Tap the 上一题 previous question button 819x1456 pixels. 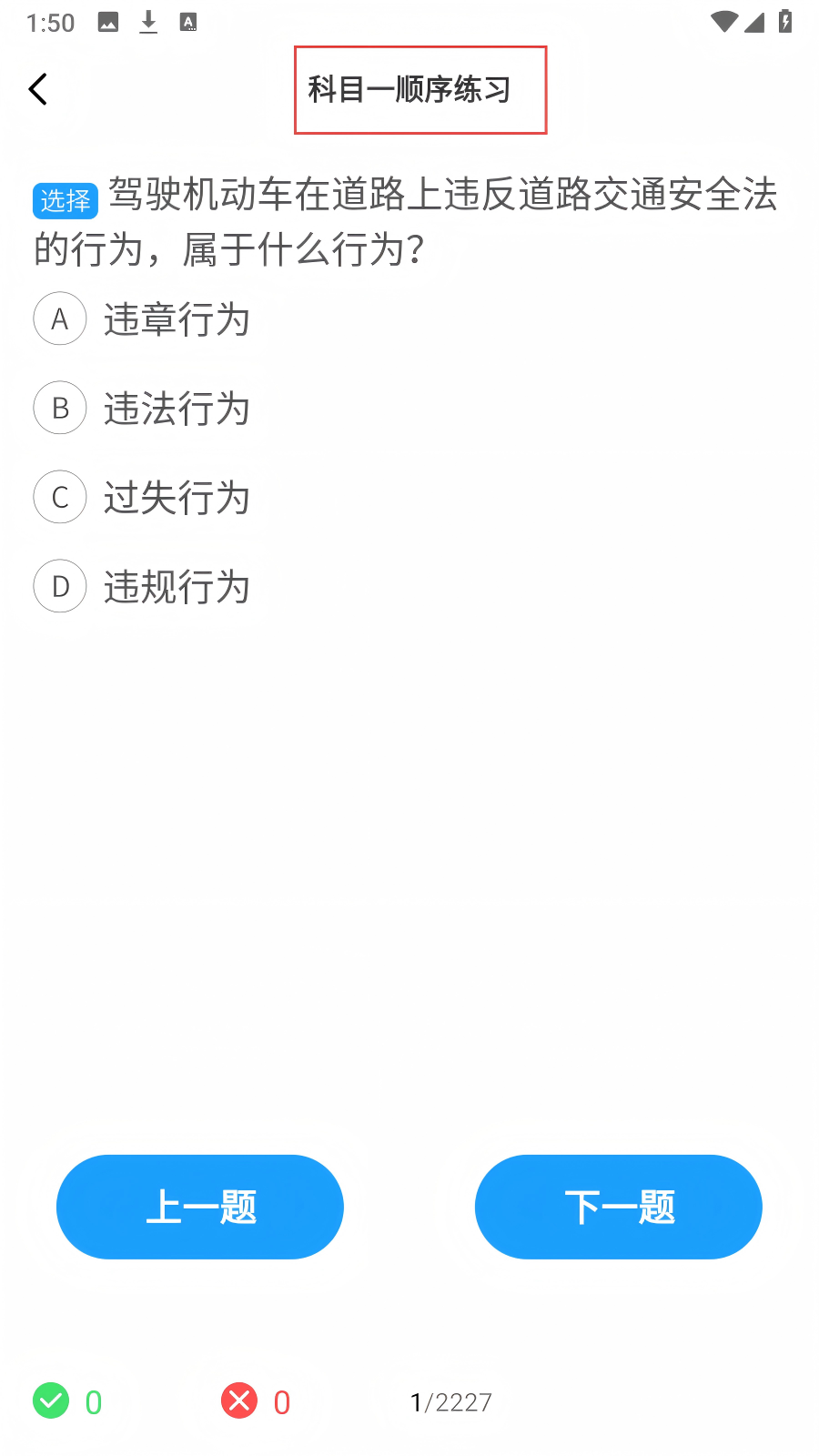click(x=200, y=1208)
